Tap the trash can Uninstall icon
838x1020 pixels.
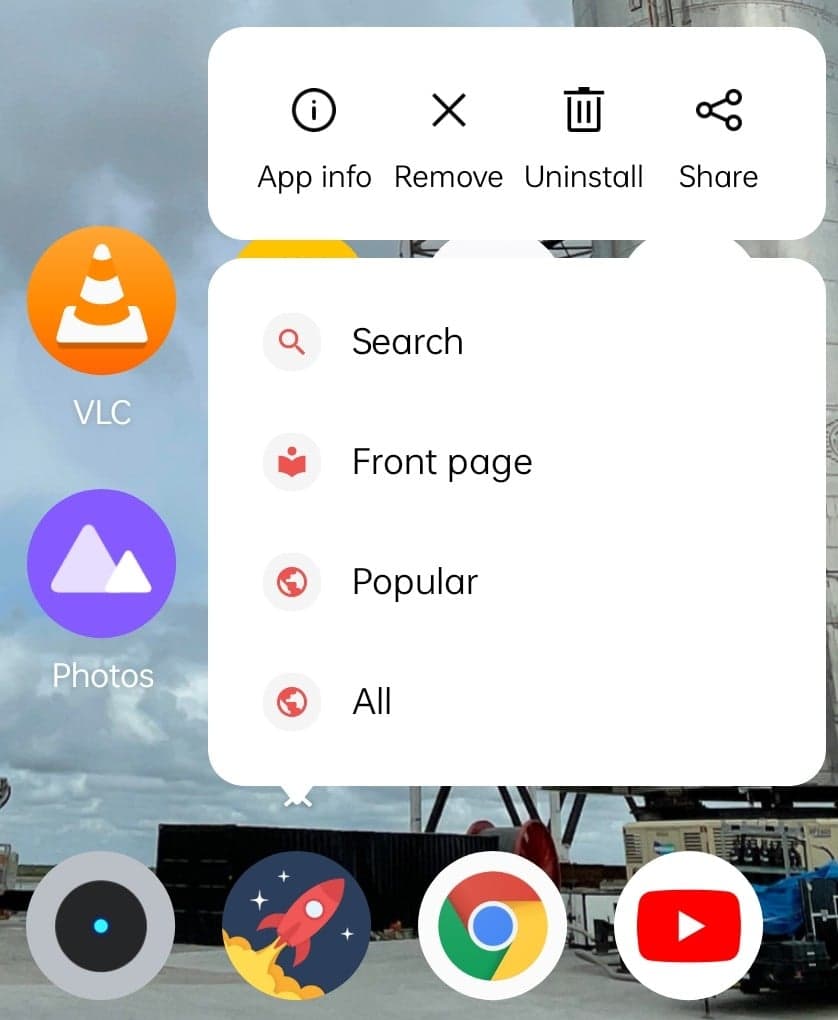pyautogui.click(x=583, y=110)
